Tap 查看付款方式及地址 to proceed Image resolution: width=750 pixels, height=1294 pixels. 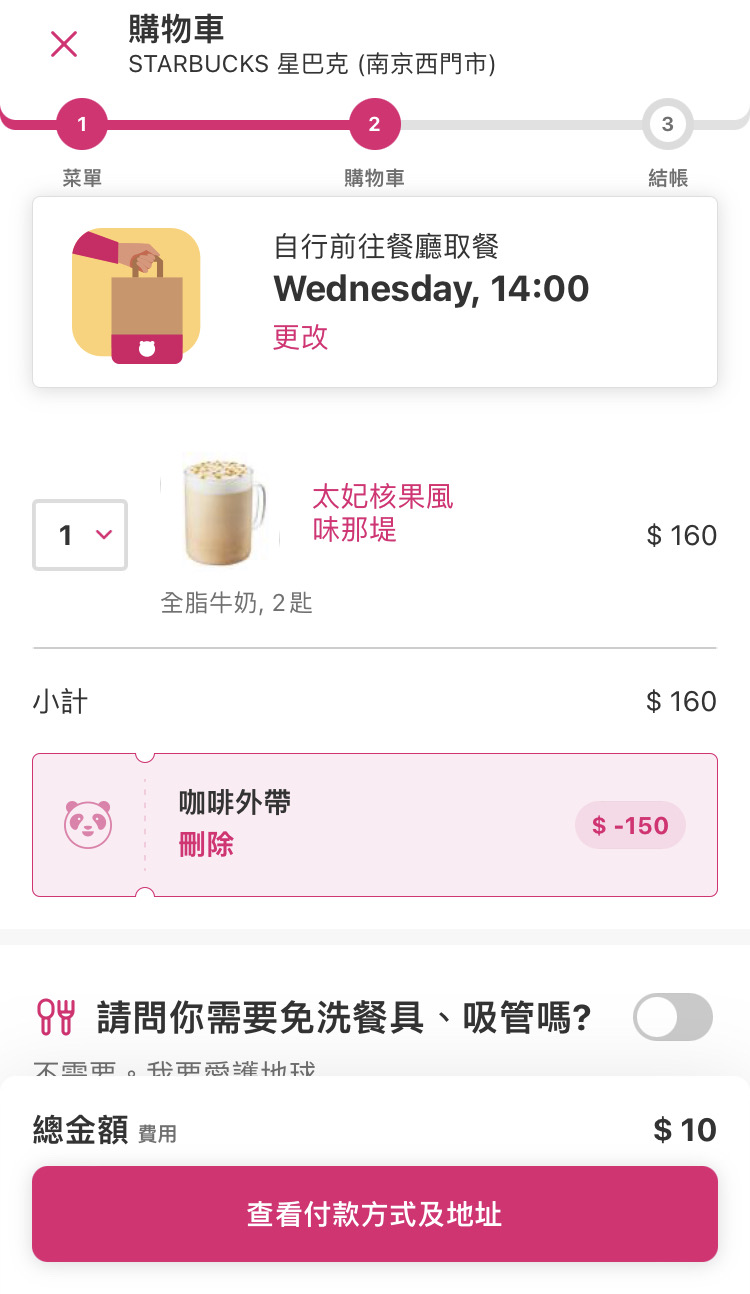click(375, 1214)
